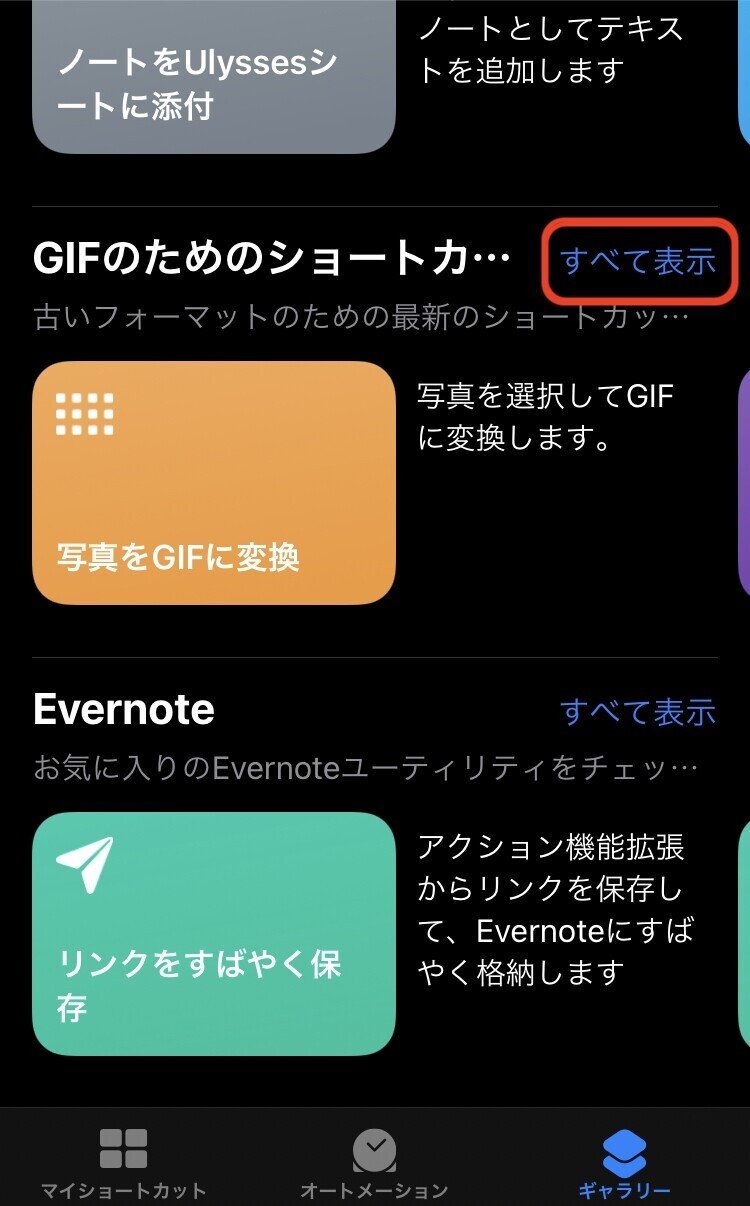Tap すべて表示 next to Evernote section
This screenshot has width=750, height=1206.
click(x=638, y=710)
